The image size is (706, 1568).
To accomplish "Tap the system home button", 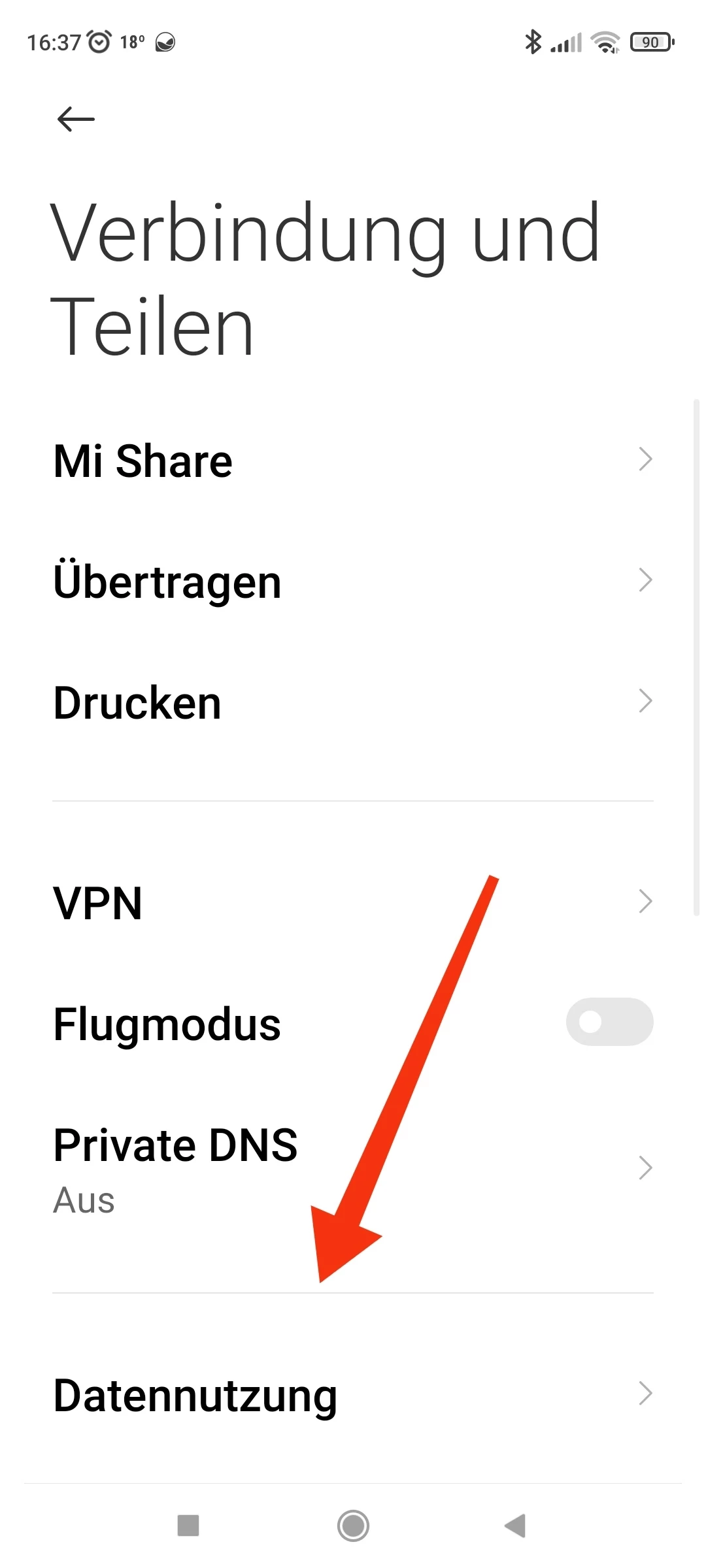I will [353, 1526].
